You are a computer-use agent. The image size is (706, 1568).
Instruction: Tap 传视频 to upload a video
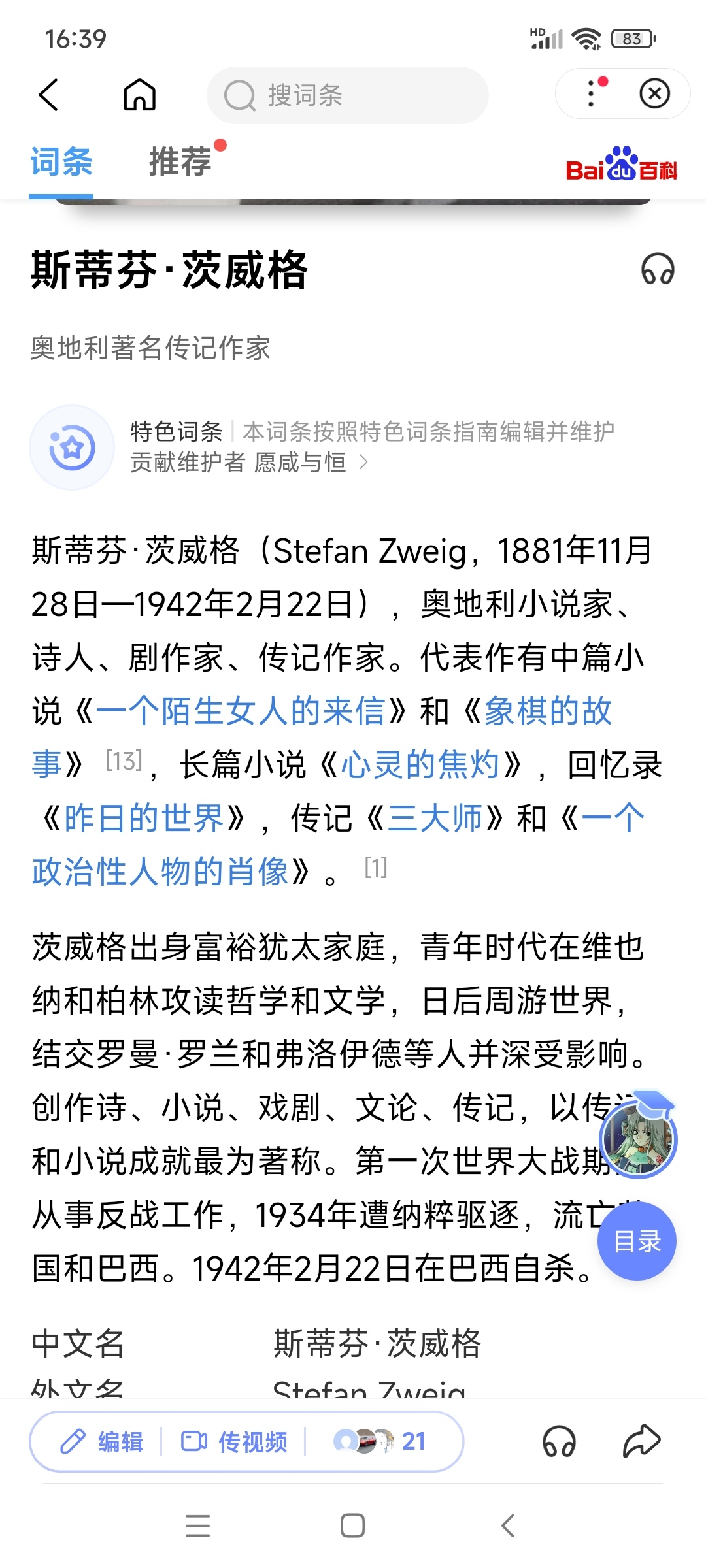click(233, 1441)
